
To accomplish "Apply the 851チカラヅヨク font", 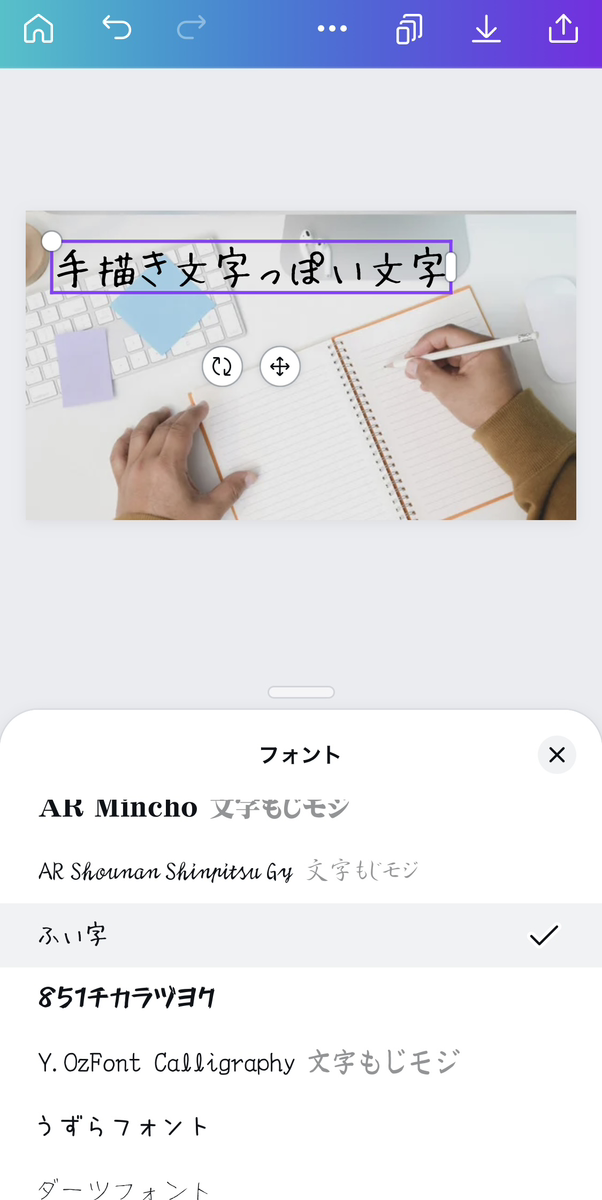I will pos(127,998).
